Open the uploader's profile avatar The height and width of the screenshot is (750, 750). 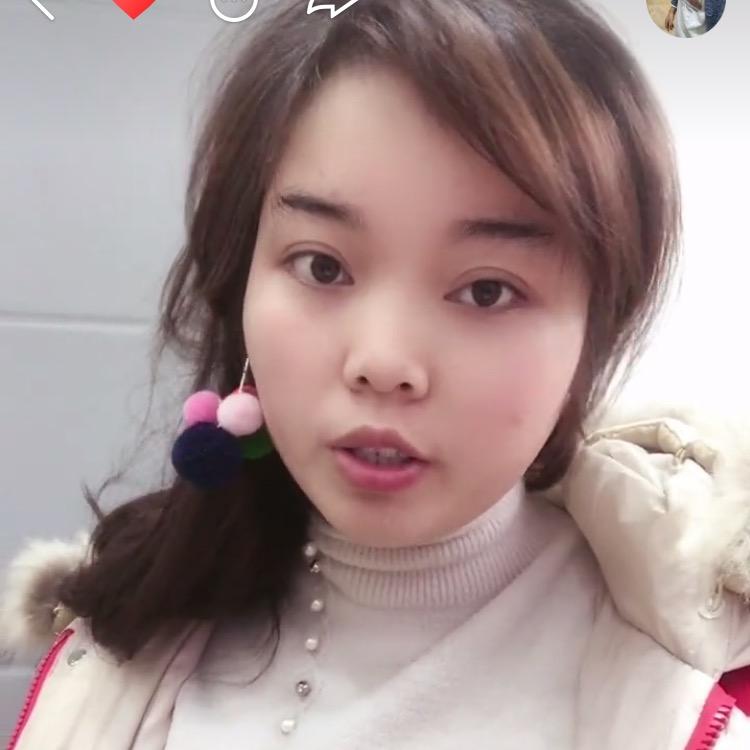tap(686, 12)
